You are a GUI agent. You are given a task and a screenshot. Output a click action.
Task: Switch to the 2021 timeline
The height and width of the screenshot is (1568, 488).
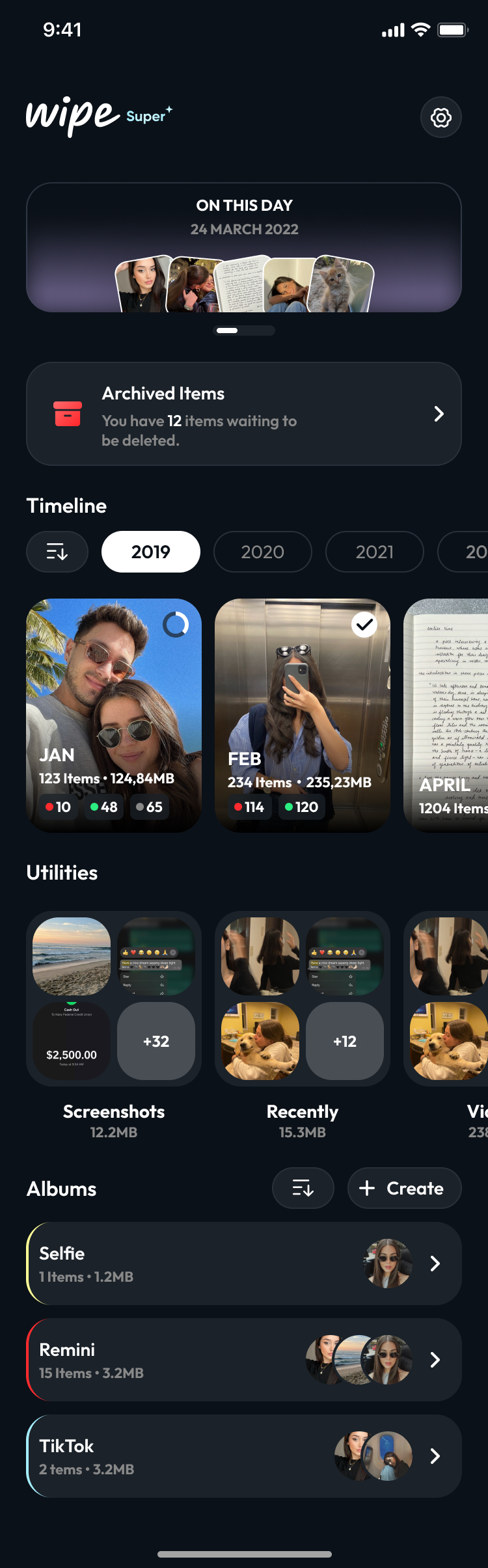pos(375,552)
